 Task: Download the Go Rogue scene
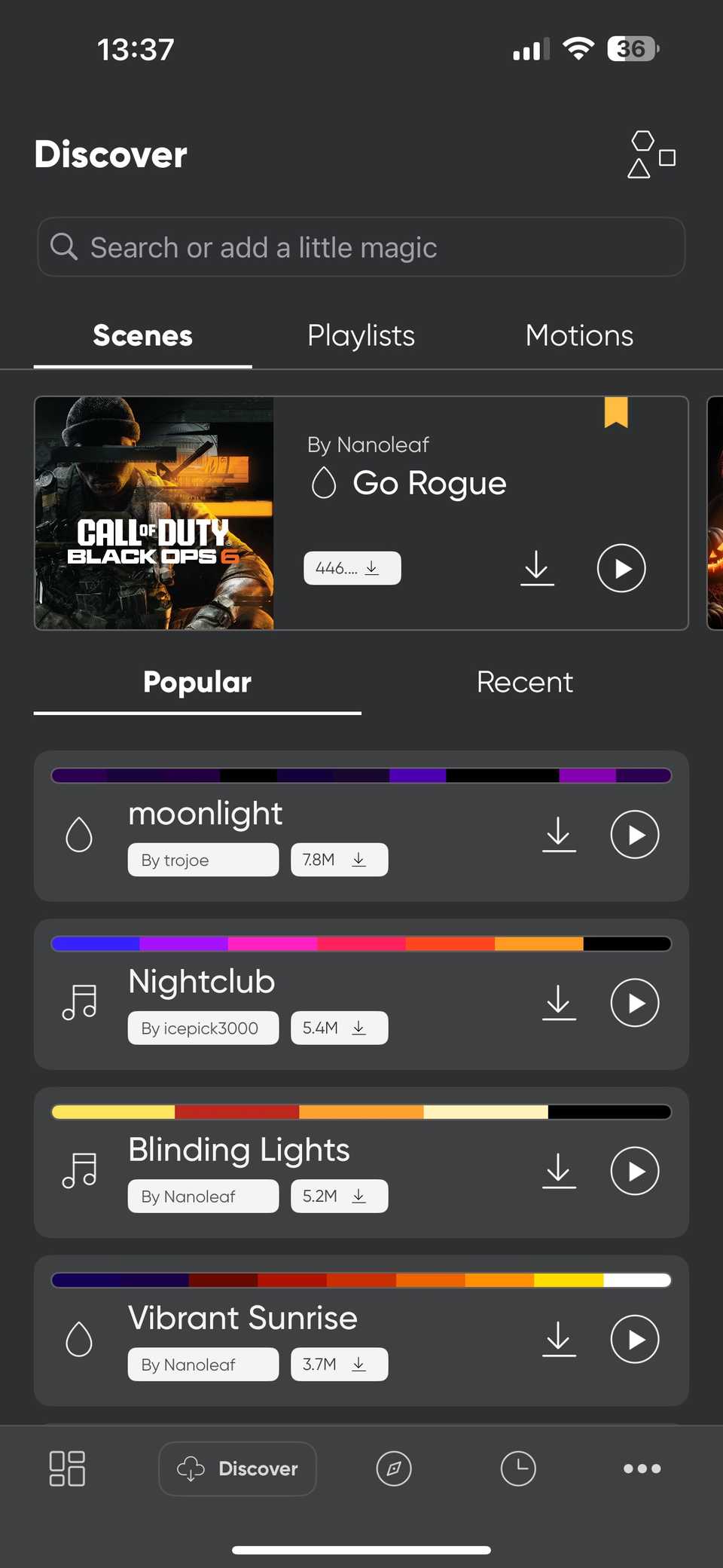(x=537, y=568)
